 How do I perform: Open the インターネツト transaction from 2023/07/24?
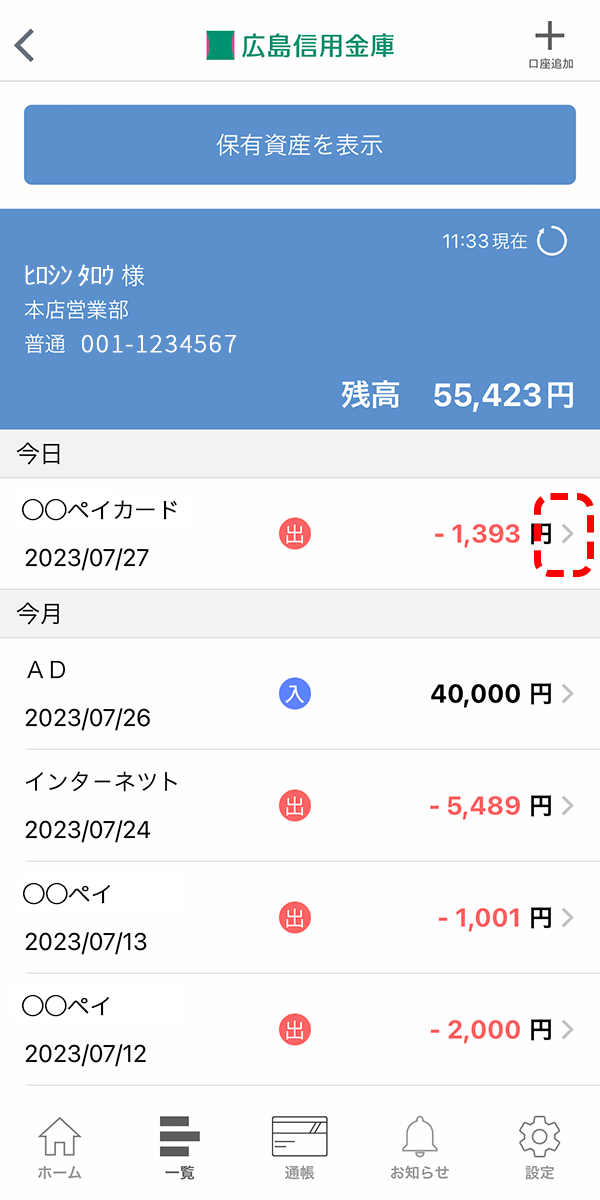[300, 806]
